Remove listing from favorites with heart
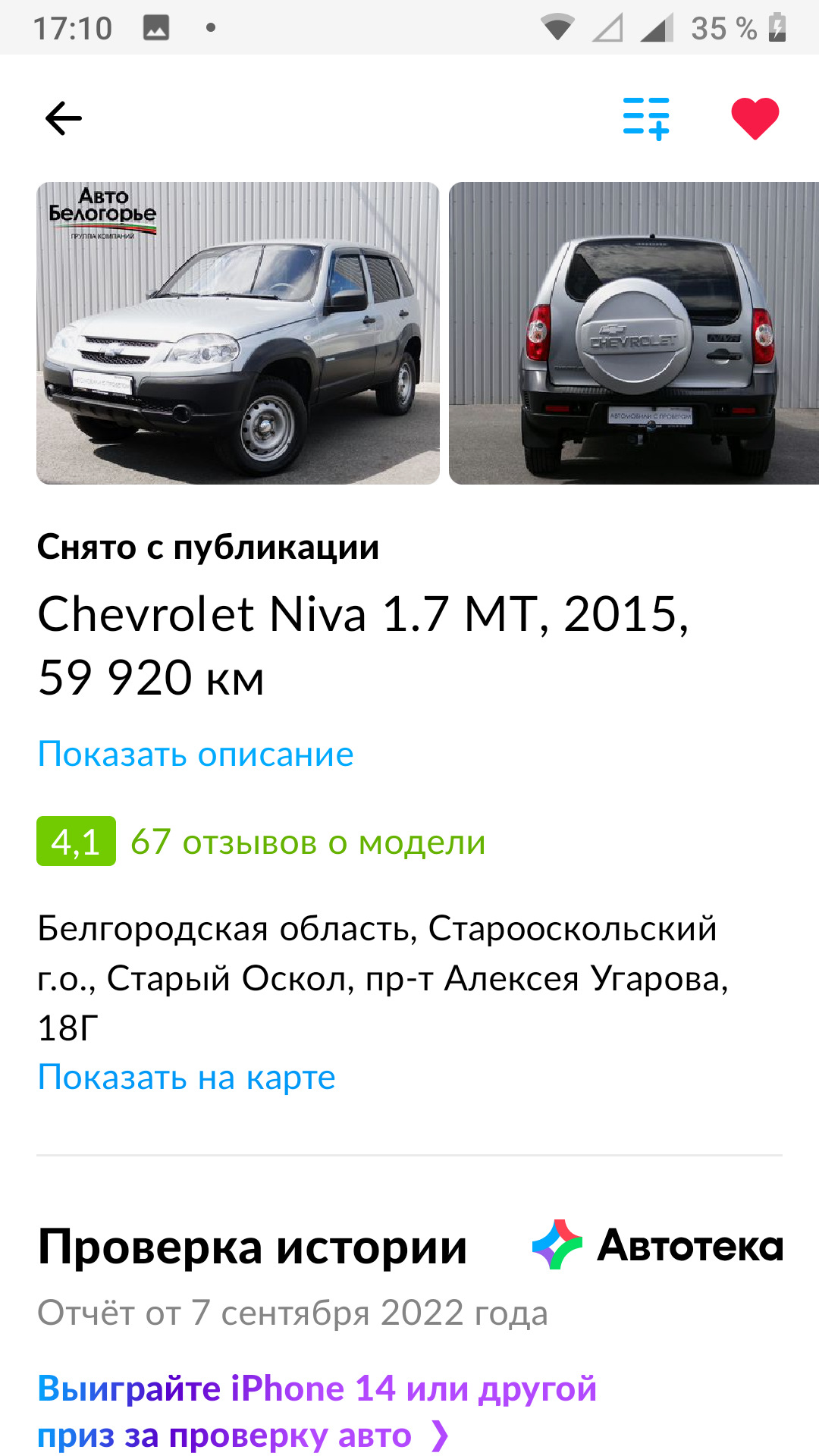The image size is (819, 1456). (x=755, y=118)
